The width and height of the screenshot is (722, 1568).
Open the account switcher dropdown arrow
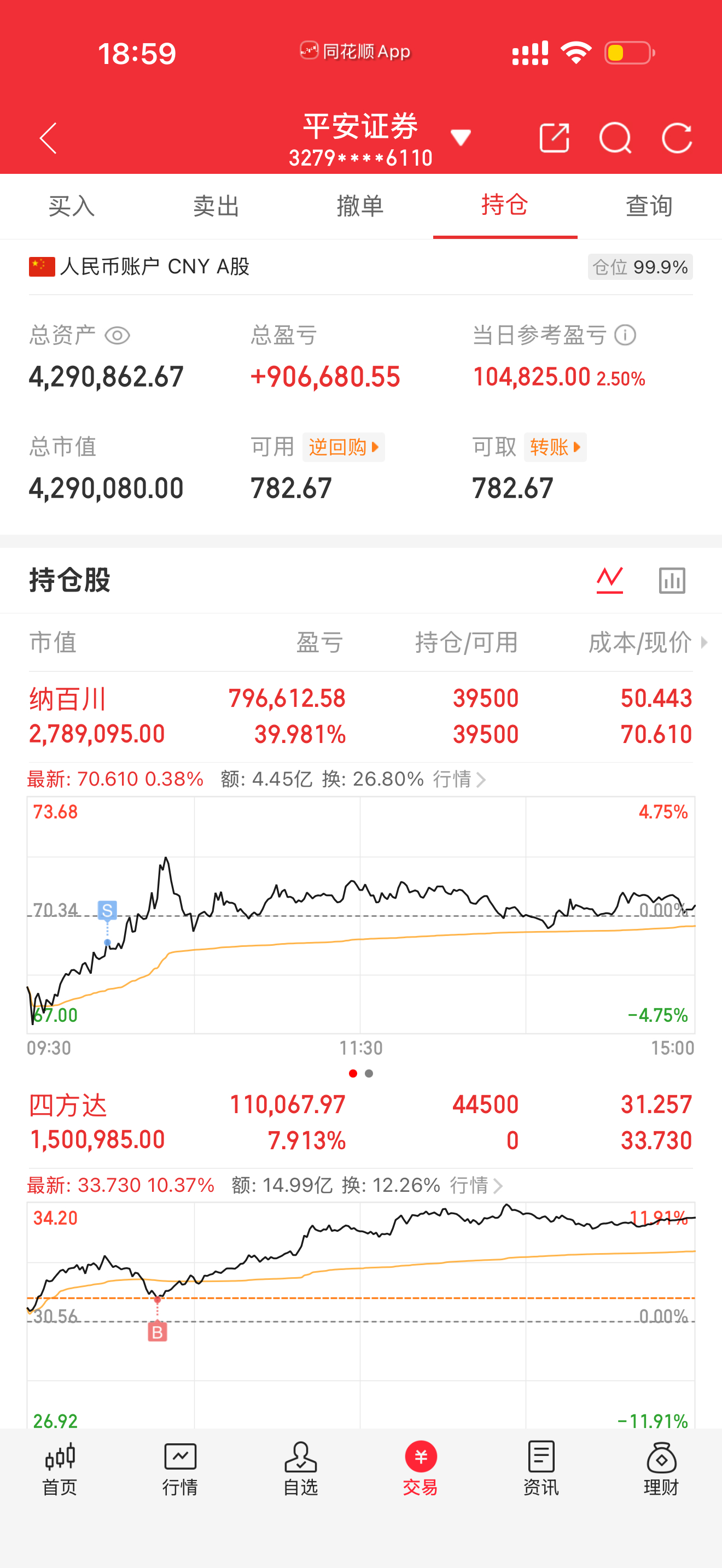pos(461,138)
